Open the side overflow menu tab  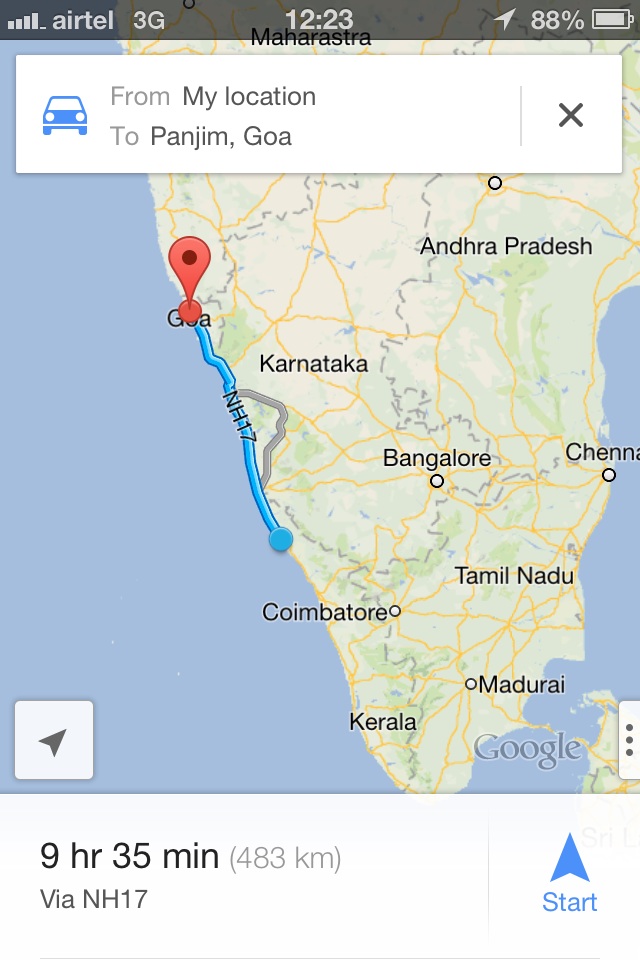[629, 741]
